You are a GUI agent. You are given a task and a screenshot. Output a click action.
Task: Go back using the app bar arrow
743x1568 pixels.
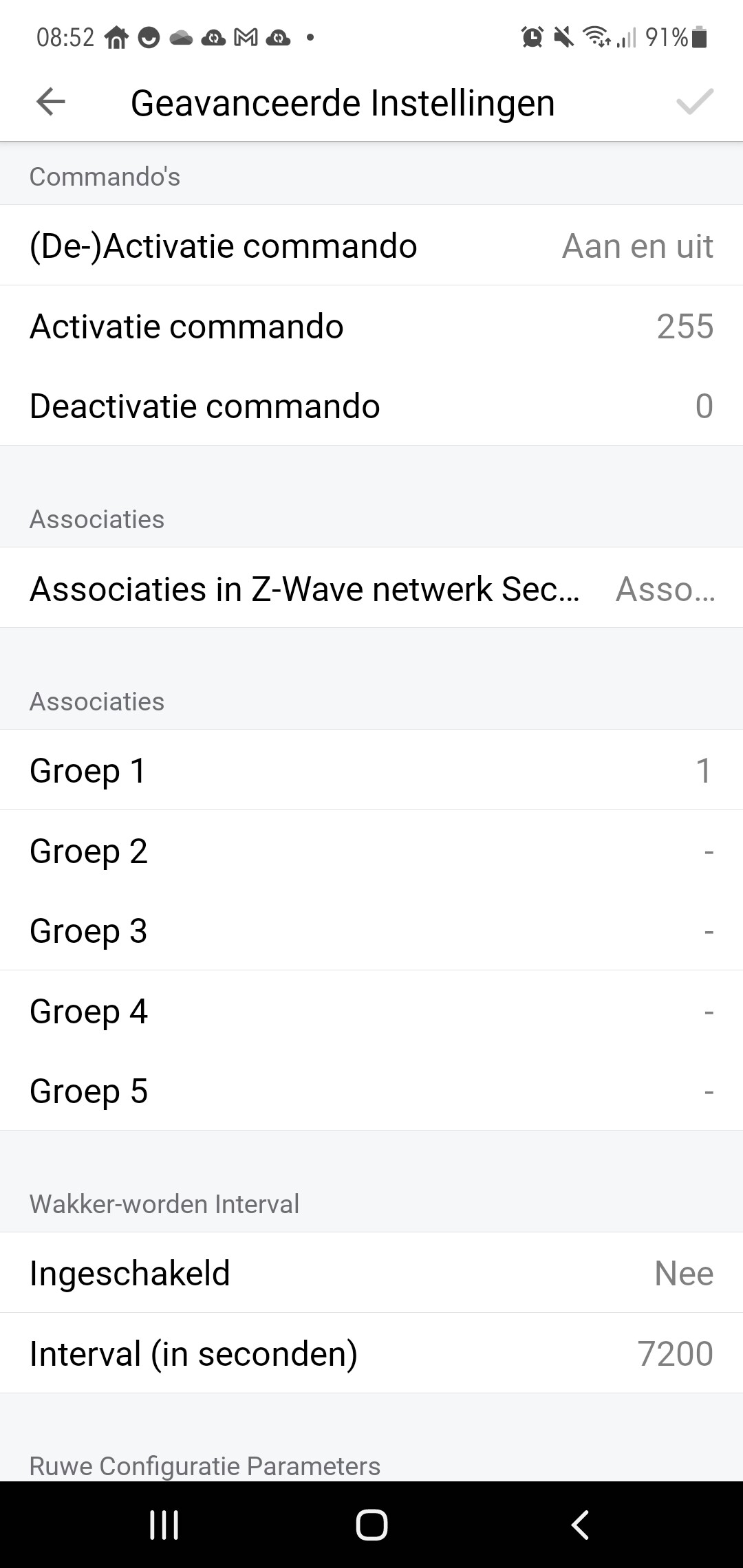[51, 102]
